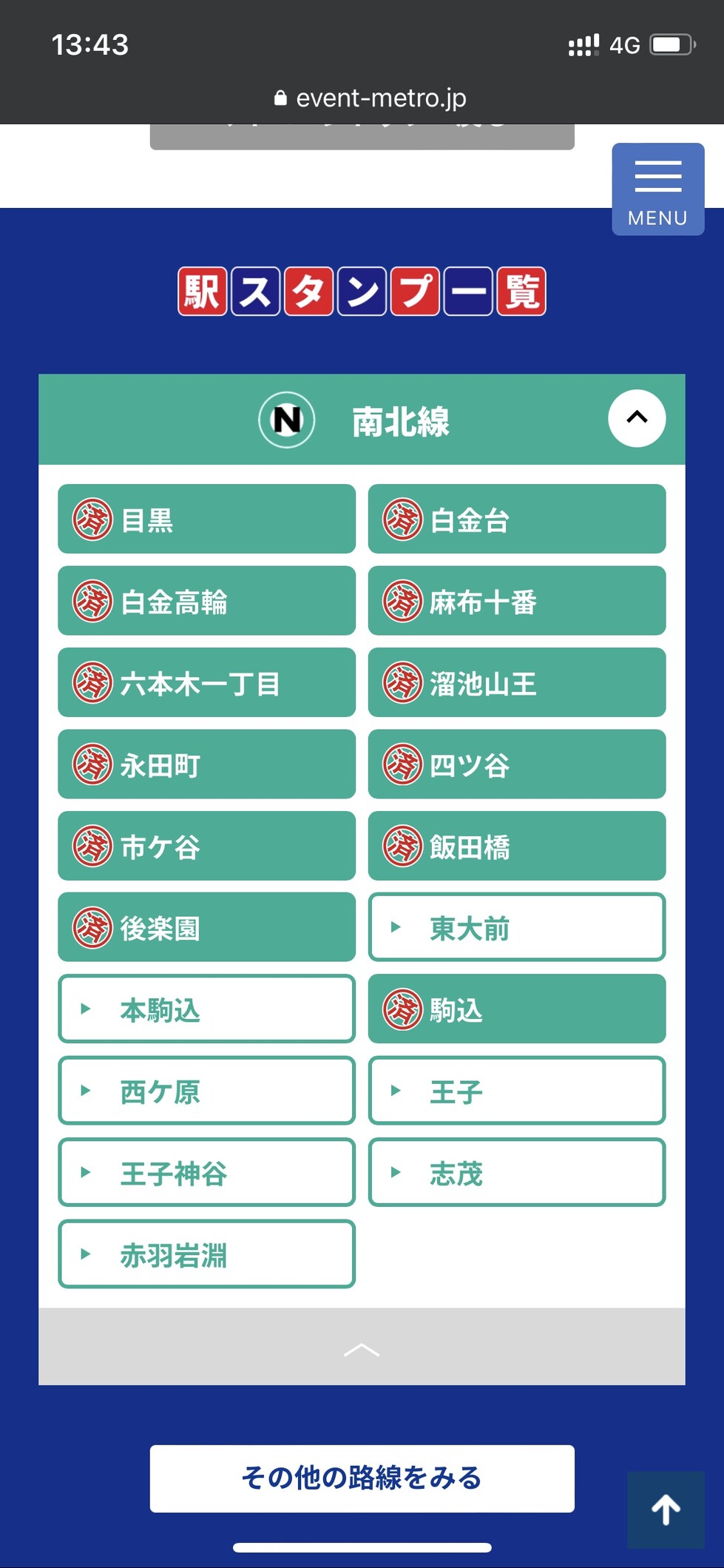Select 赤羽岩淵 station
The image size is (724, 1568).
206,1254
